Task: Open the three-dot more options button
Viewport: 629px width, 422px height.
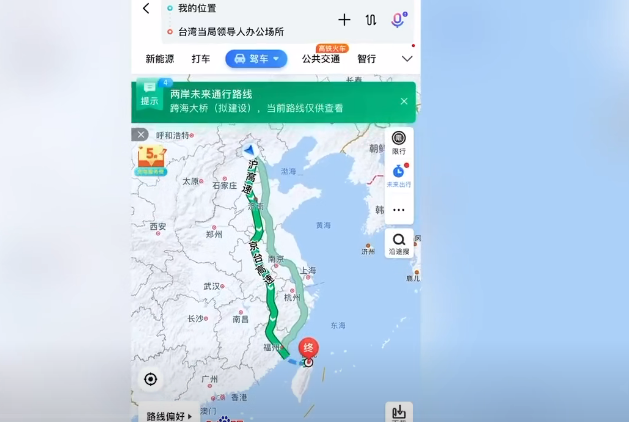Action: [399, 210]
